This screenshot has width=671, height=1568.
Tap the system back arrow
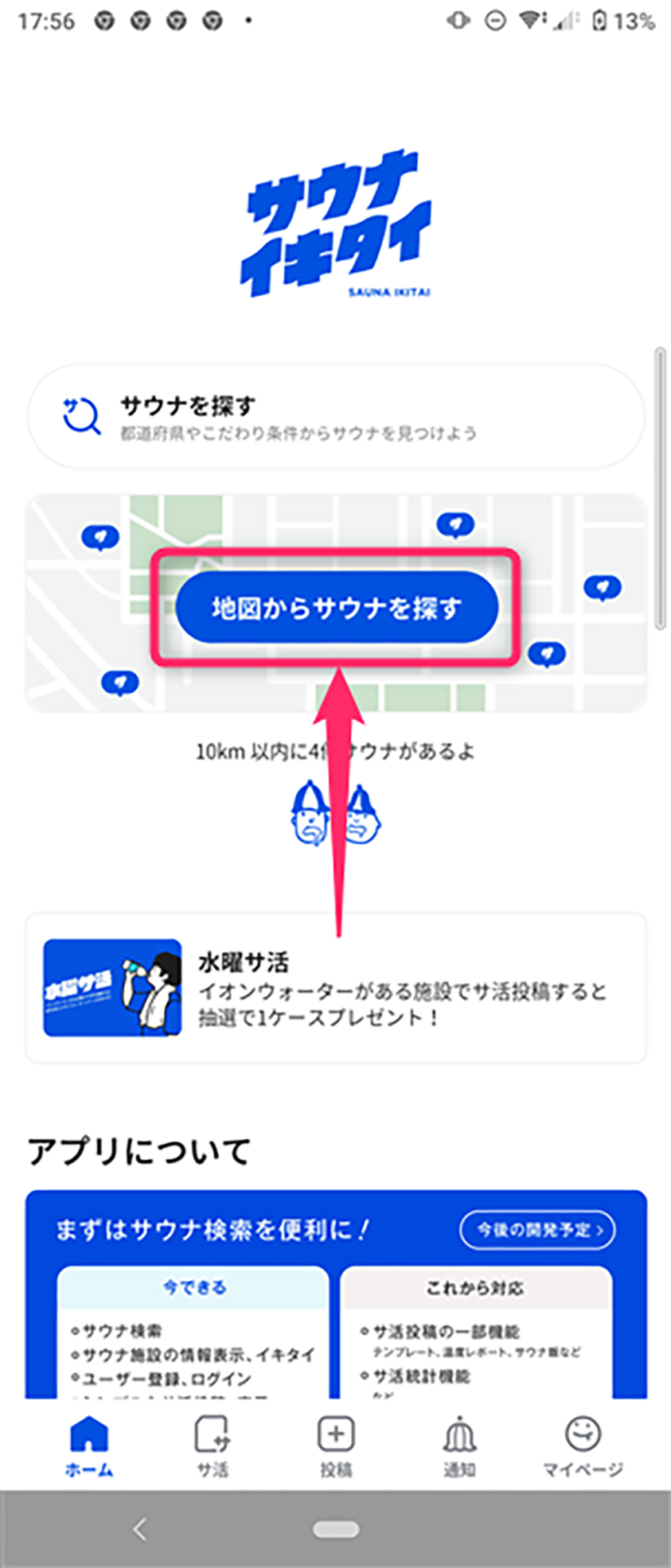pos(140,1529)
